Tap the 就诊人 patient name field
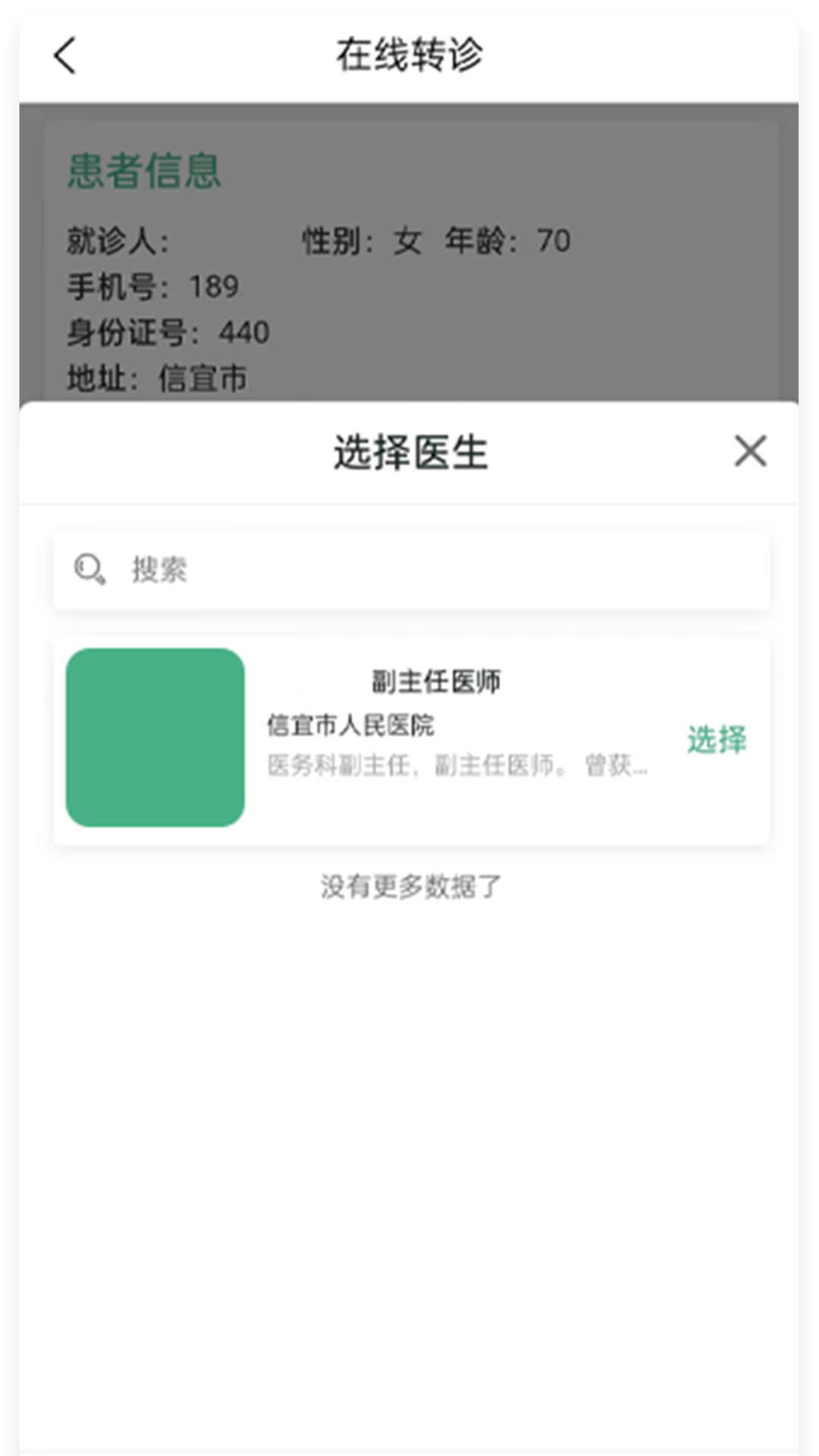Viewport: 819px width, 1456px height. point(119,239)
